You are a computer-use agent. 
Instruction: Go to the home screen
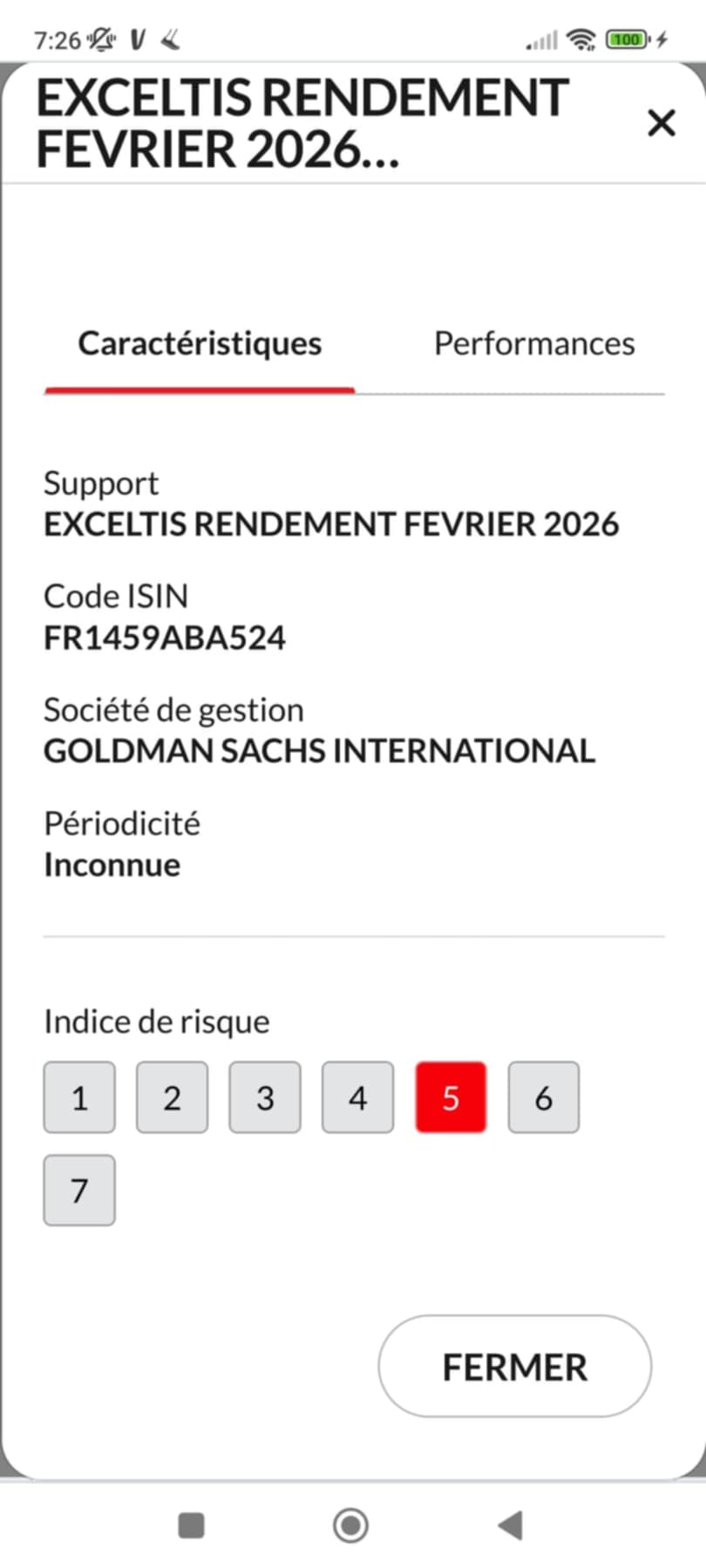351,1525
